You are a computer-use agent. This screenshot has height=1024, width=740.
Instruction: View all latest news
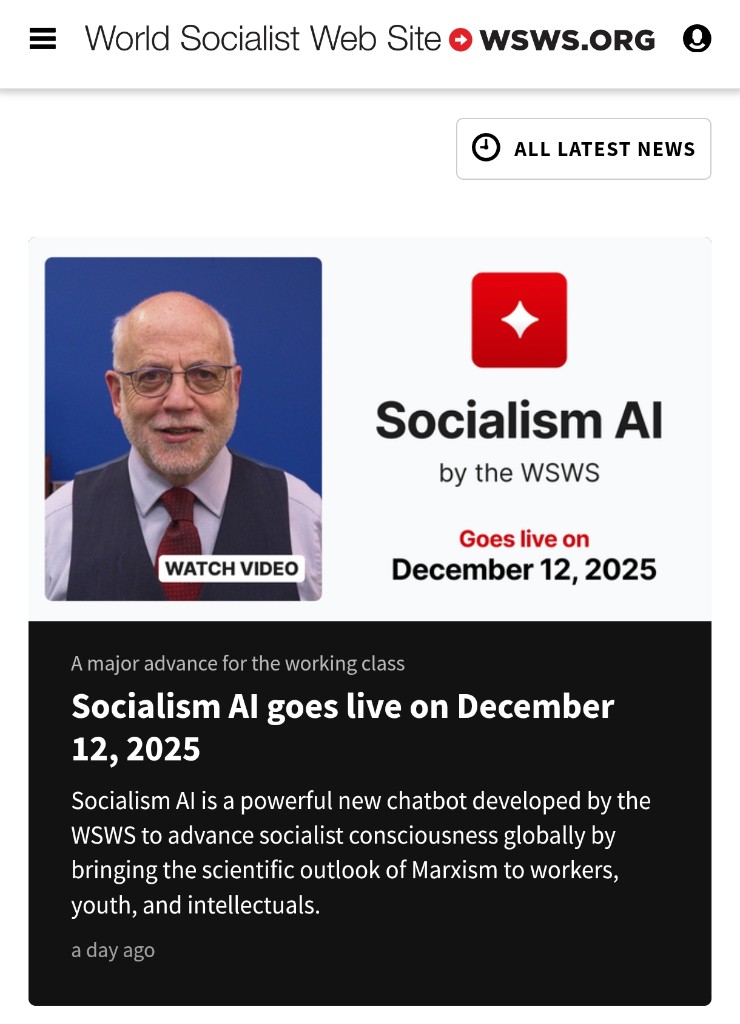pyautogui.click(x=583, y=149)
